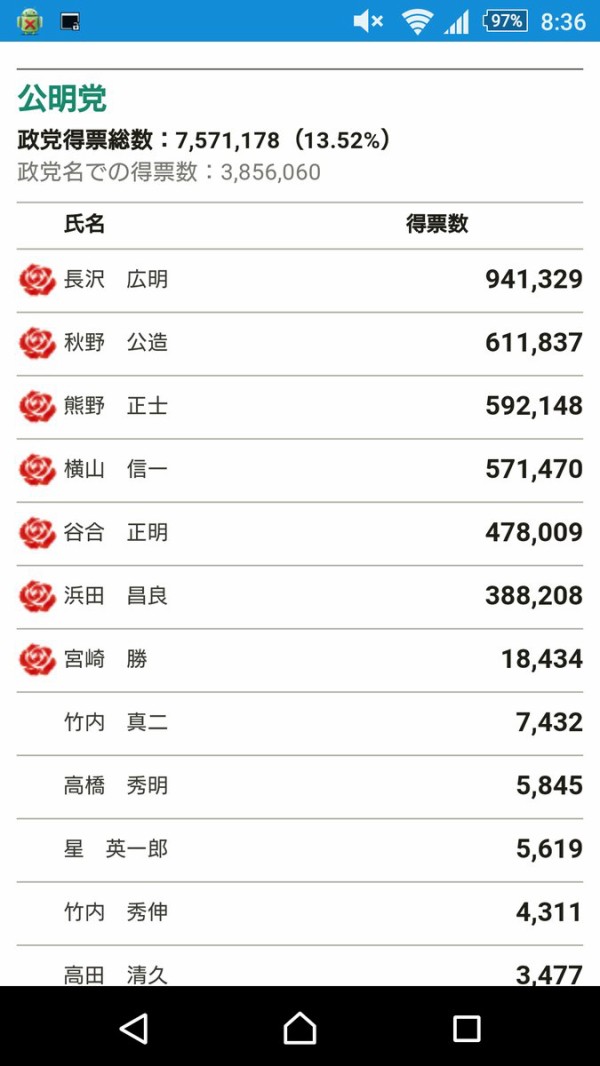Go back with the navigation bar arrow
The width and height of the screenshot is (600, 1066).
click(133, 1028)
